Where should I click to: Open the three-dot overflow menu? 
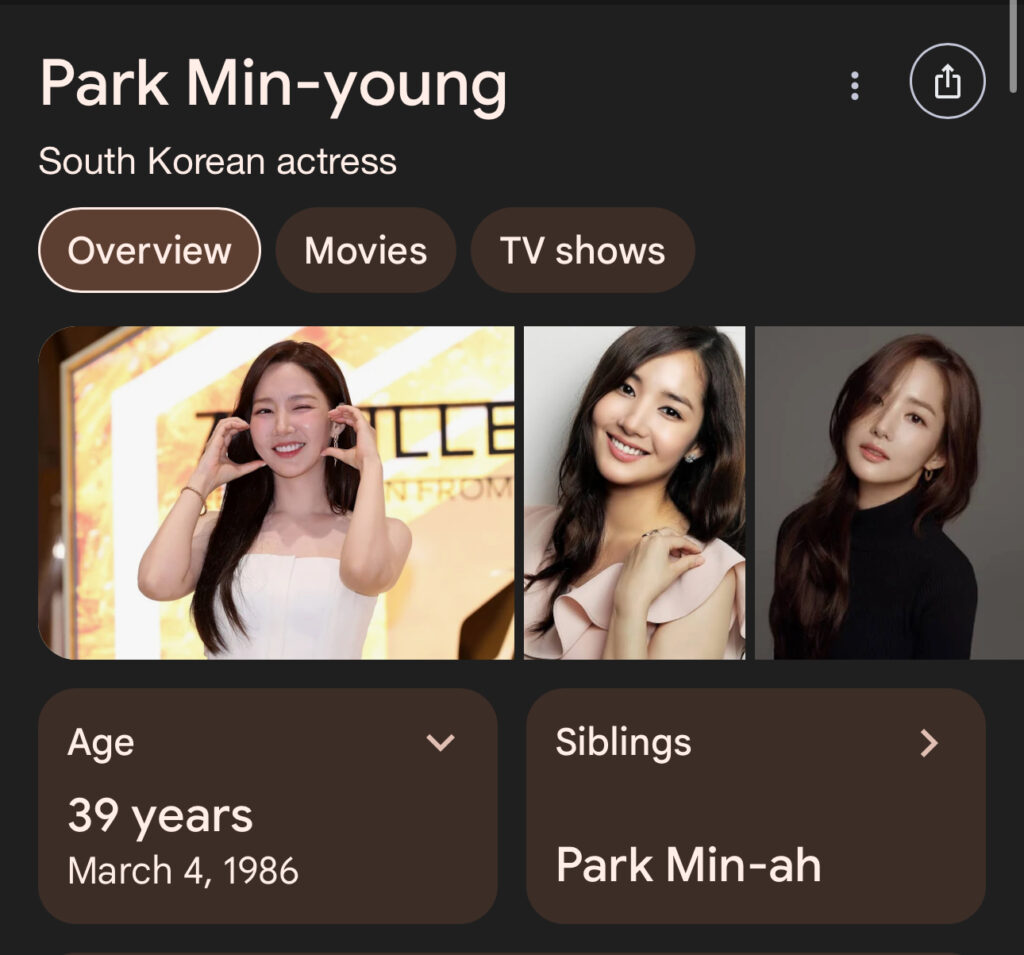[854, 86]
